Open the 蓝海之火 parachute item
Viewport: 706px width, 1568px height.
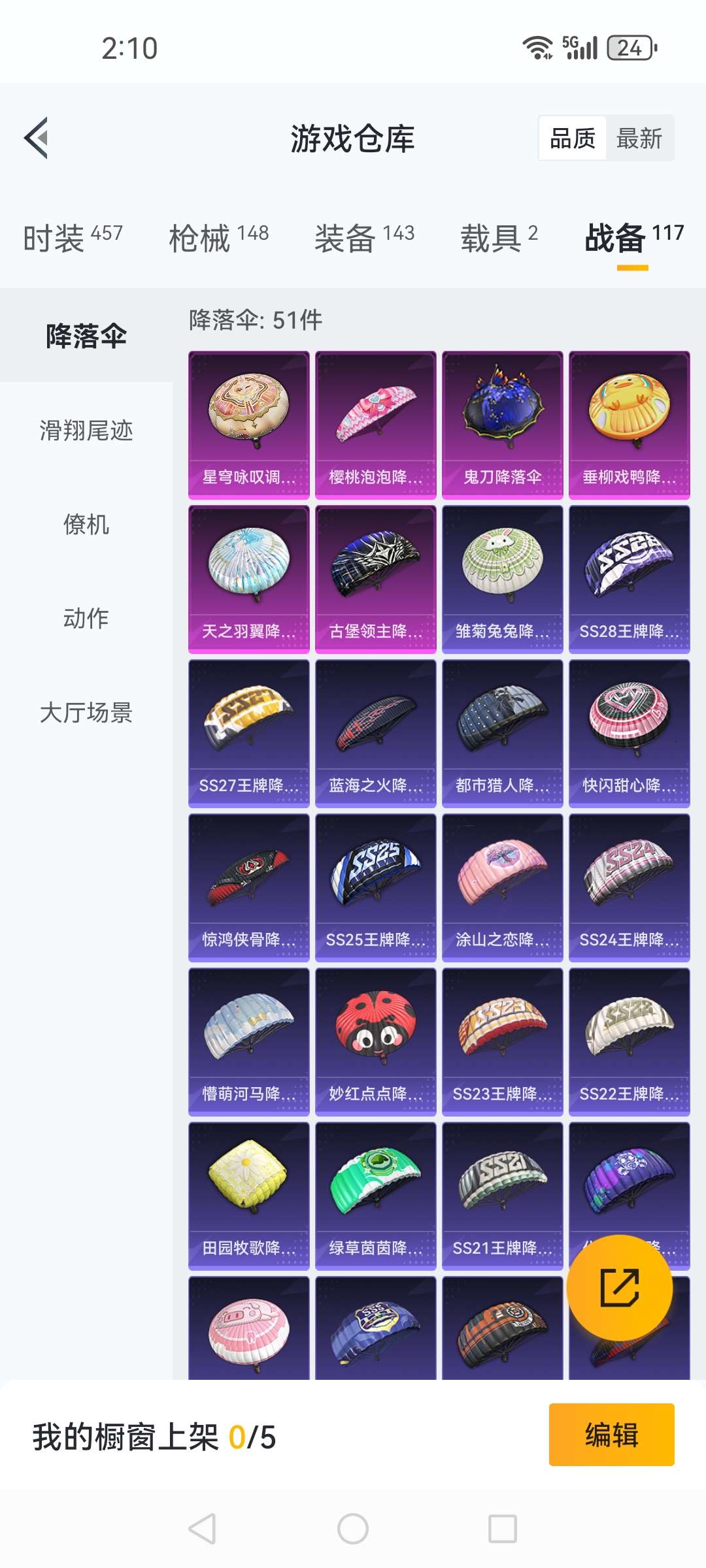[375, 733]
